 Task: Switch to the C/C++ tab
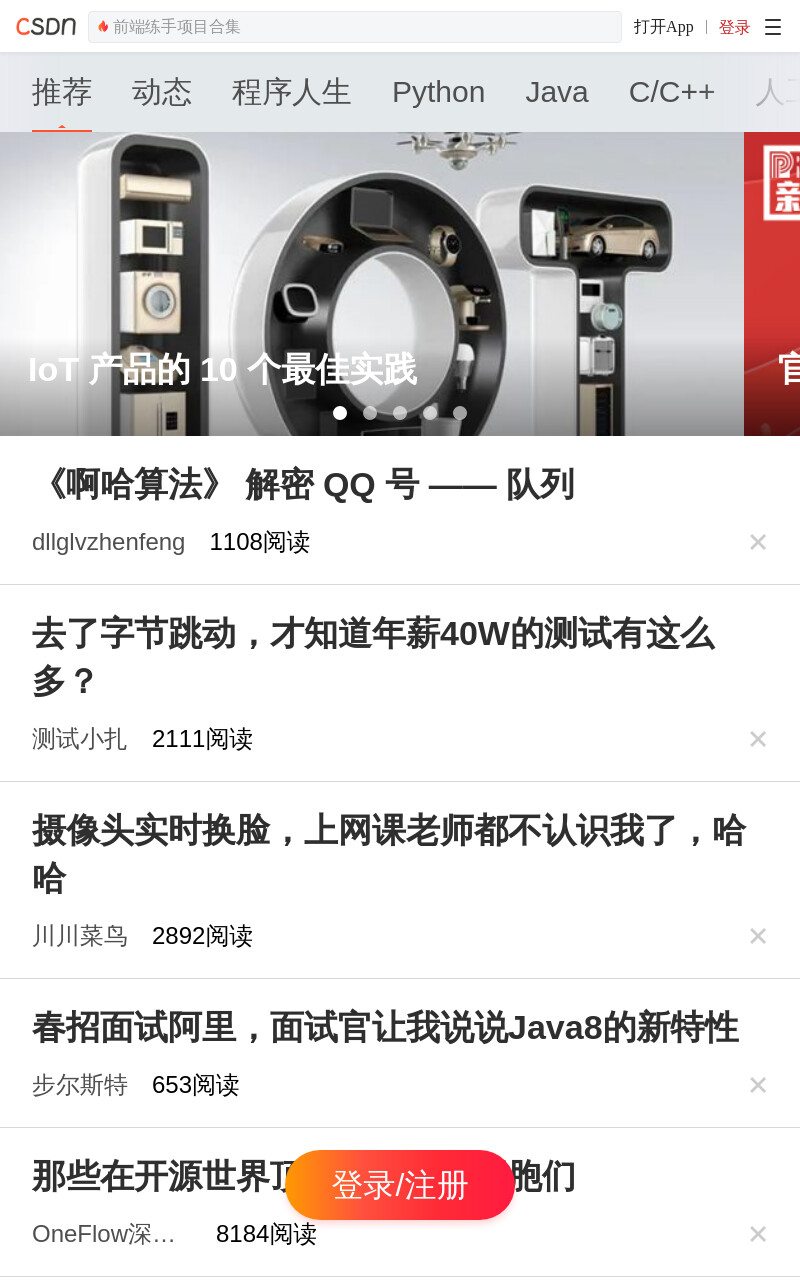pos(672,92)
